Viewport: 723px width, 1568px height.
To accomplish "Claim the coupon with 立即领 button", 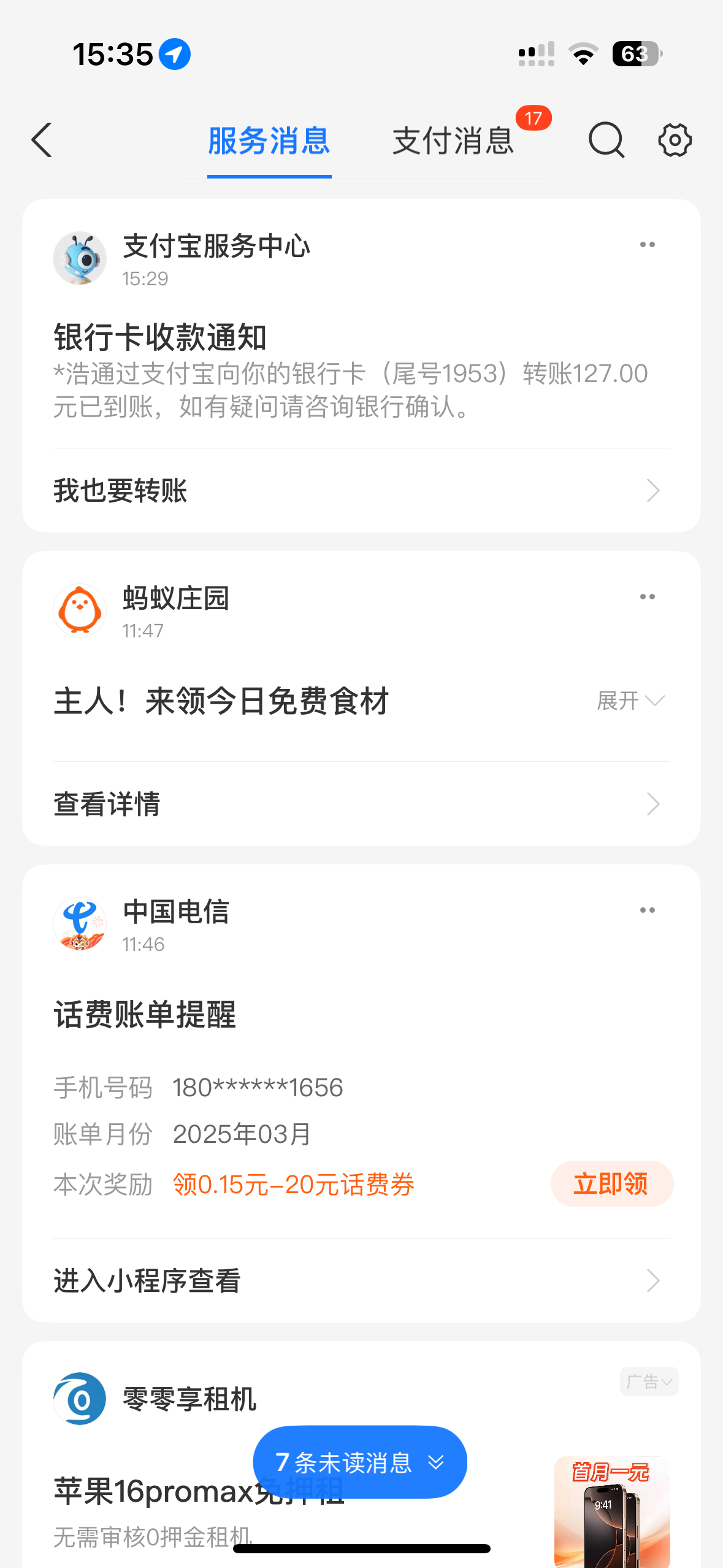I will pyautogui.click(x=611, y=1184).
